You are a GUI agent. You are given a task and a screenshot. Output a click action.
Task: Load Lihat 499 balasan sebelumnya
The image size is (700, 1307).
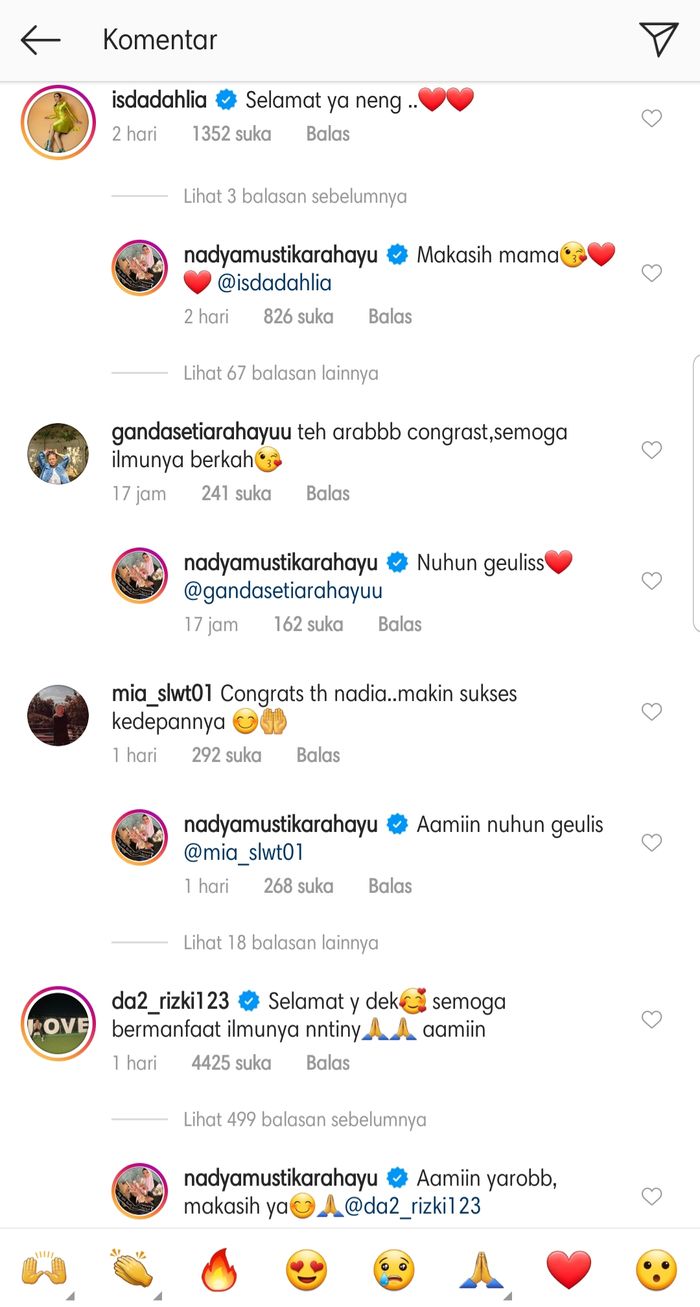(x=304, y=1120)
